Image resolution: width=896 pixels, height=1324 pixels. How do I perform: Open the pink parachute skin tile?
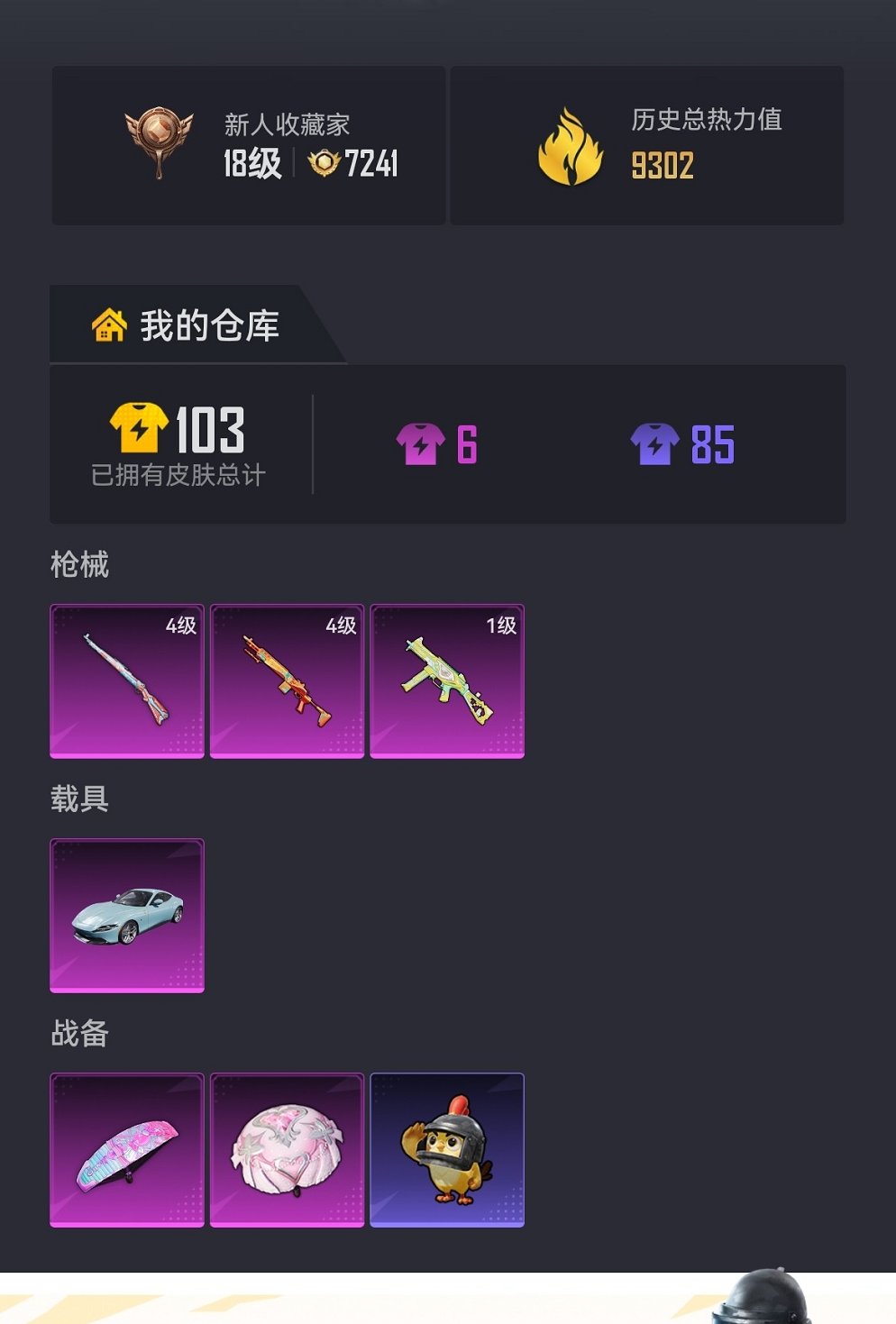[x=287, y=1150]
